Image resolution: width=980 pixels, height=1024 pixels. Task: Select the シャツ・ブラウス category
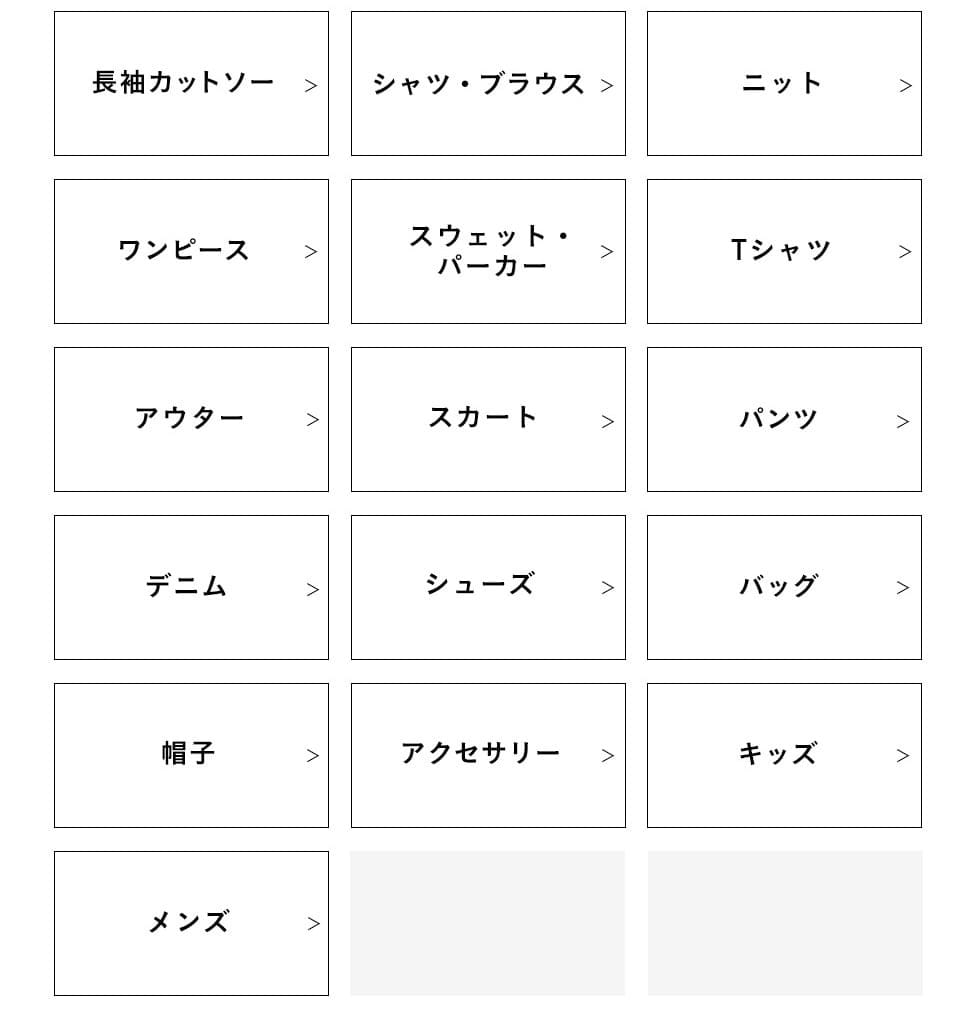488,84
